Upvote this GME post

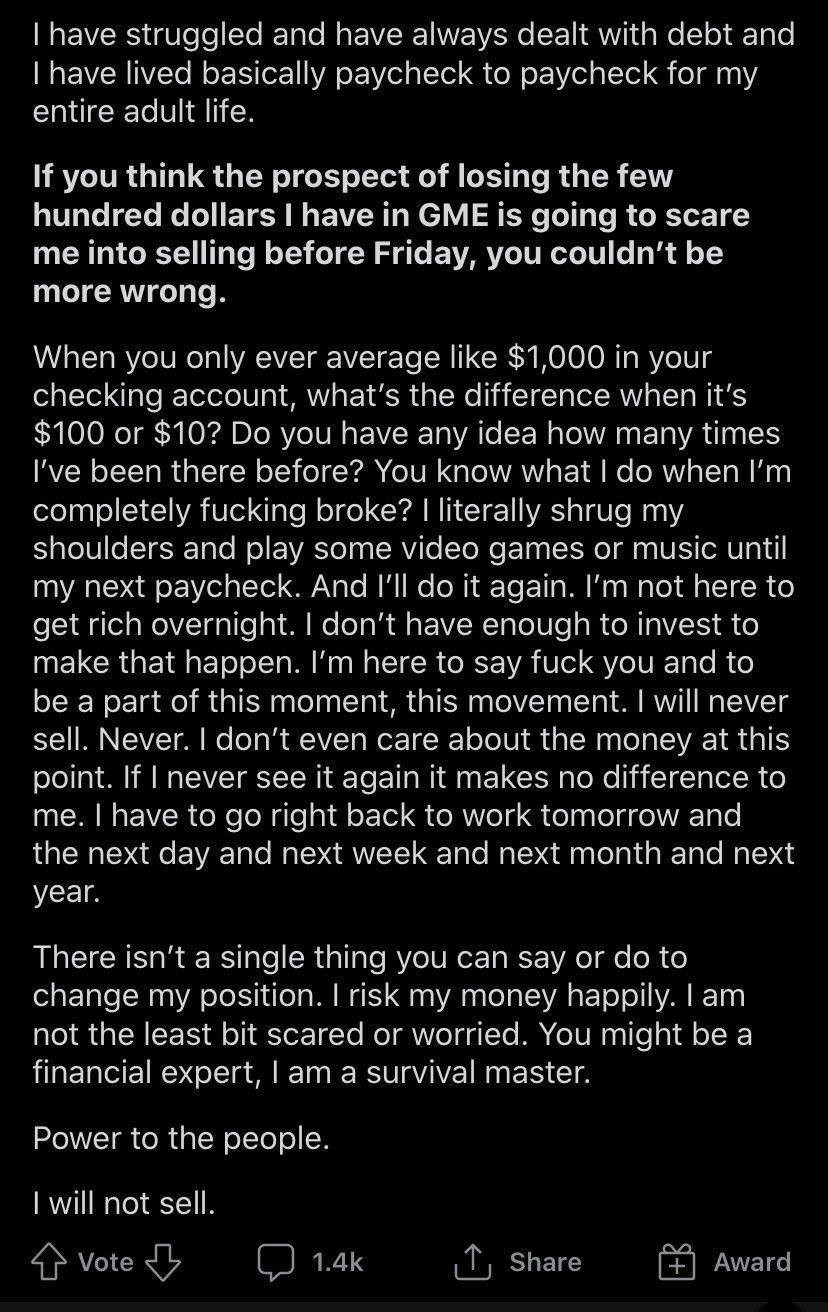(x=51, y=1262)
